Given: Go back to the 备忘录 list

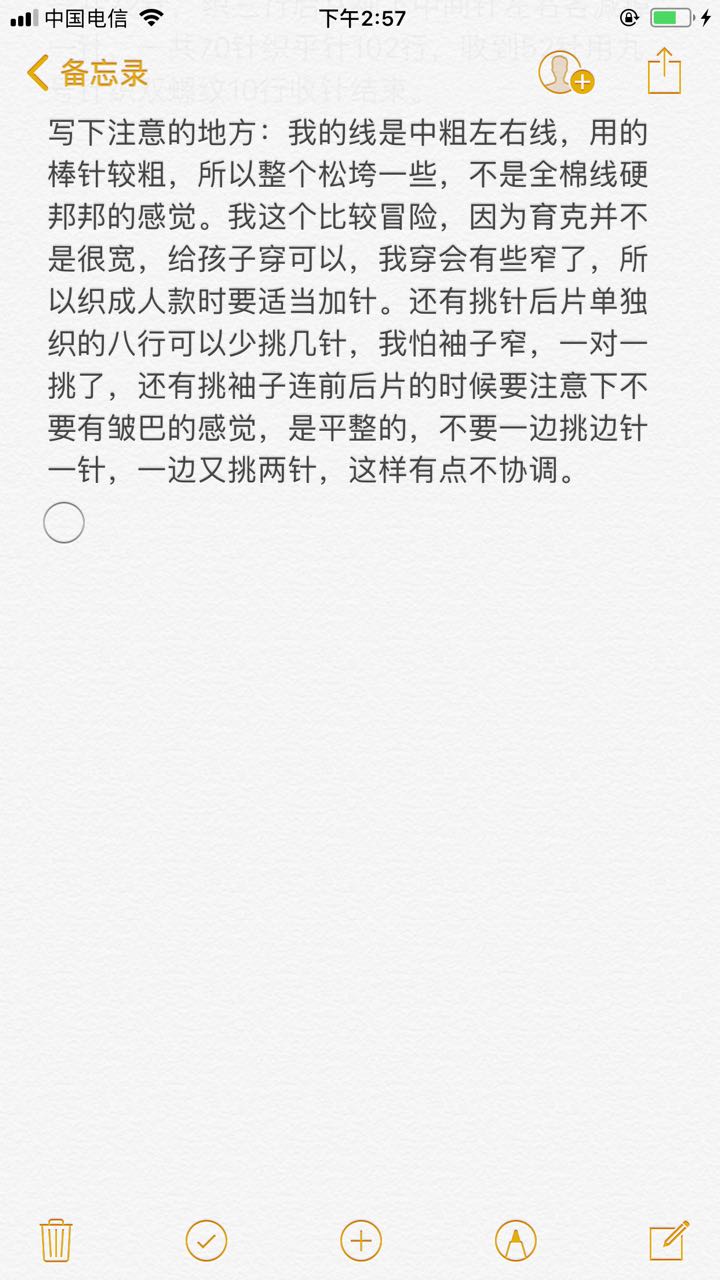Looking at the screenshot, I should click(88, 73).
